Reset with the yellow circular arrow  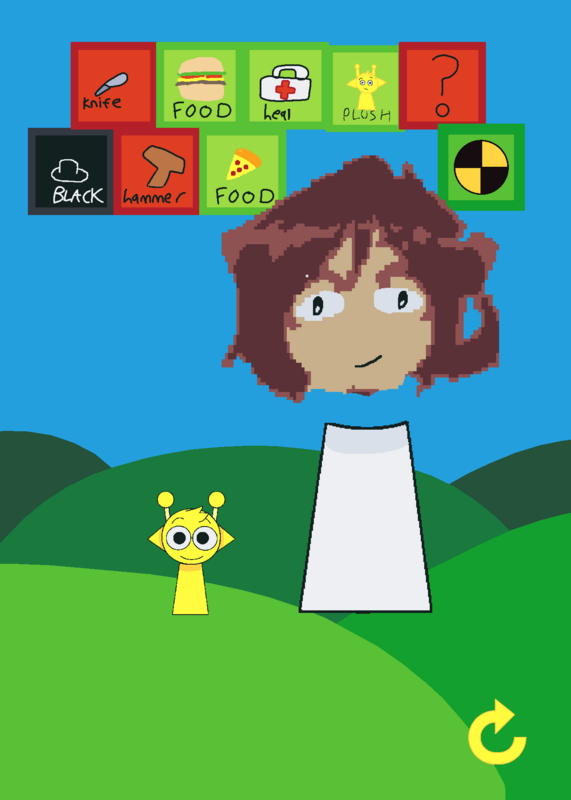(497, 732)
